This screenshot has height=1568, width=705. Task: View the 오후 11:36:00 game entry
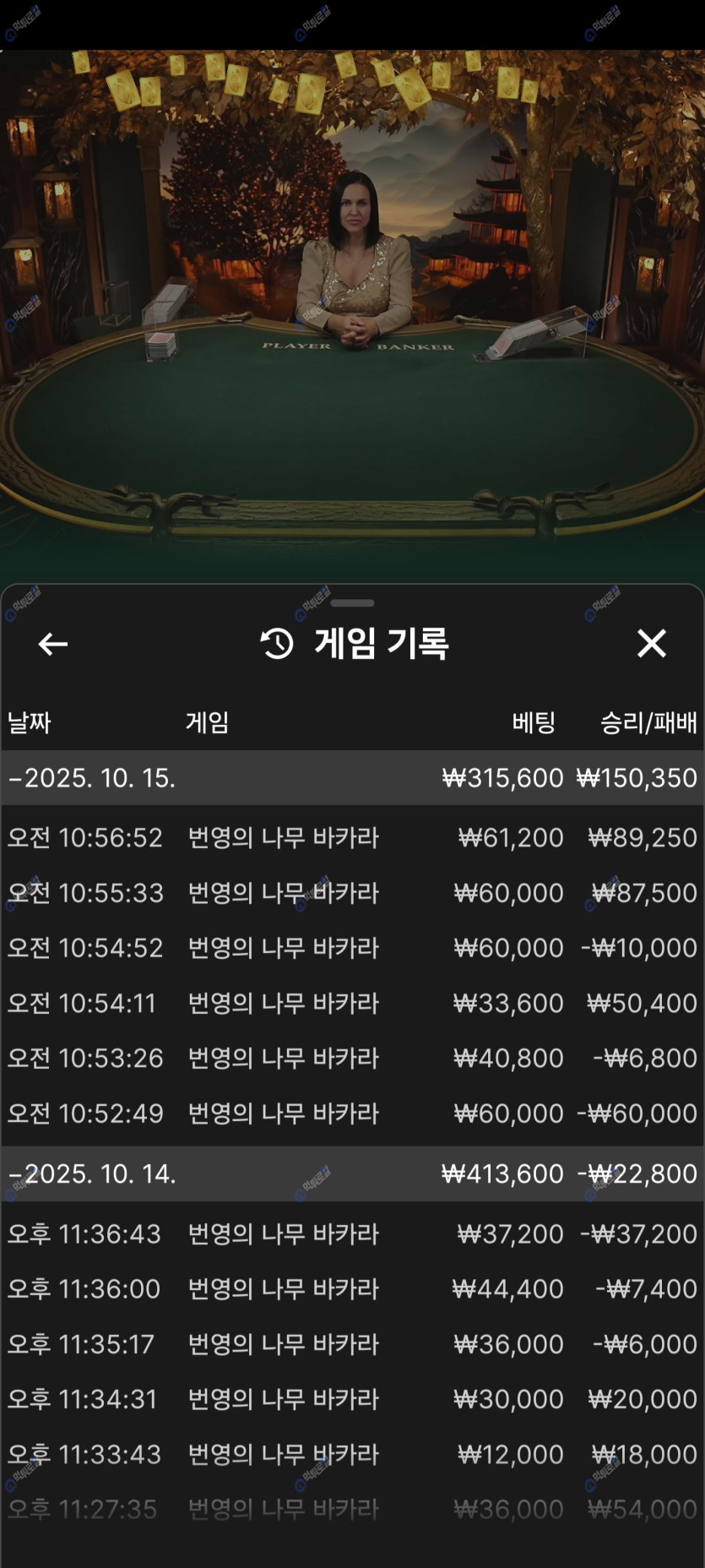pos(352,1289)
